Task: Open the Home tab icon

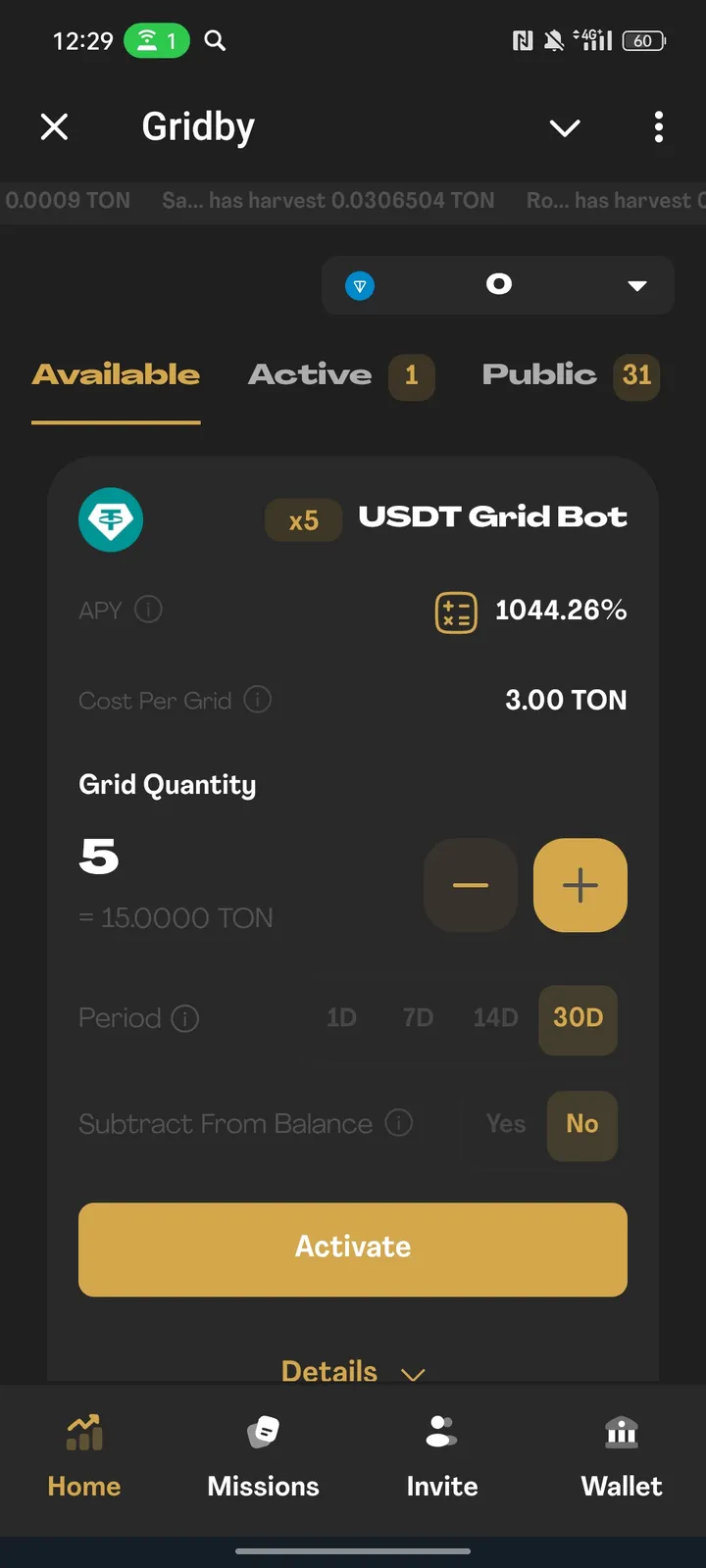Action: click(x=84, y=1434)
